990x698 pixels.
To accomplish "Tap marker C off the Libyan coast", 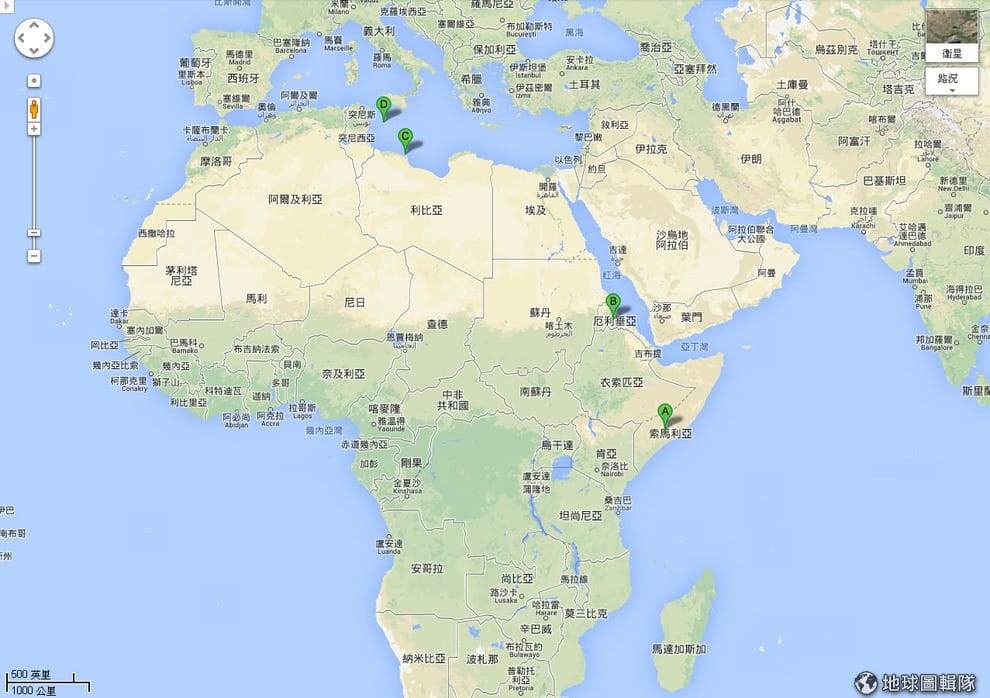I will click(x=405, y=140).
